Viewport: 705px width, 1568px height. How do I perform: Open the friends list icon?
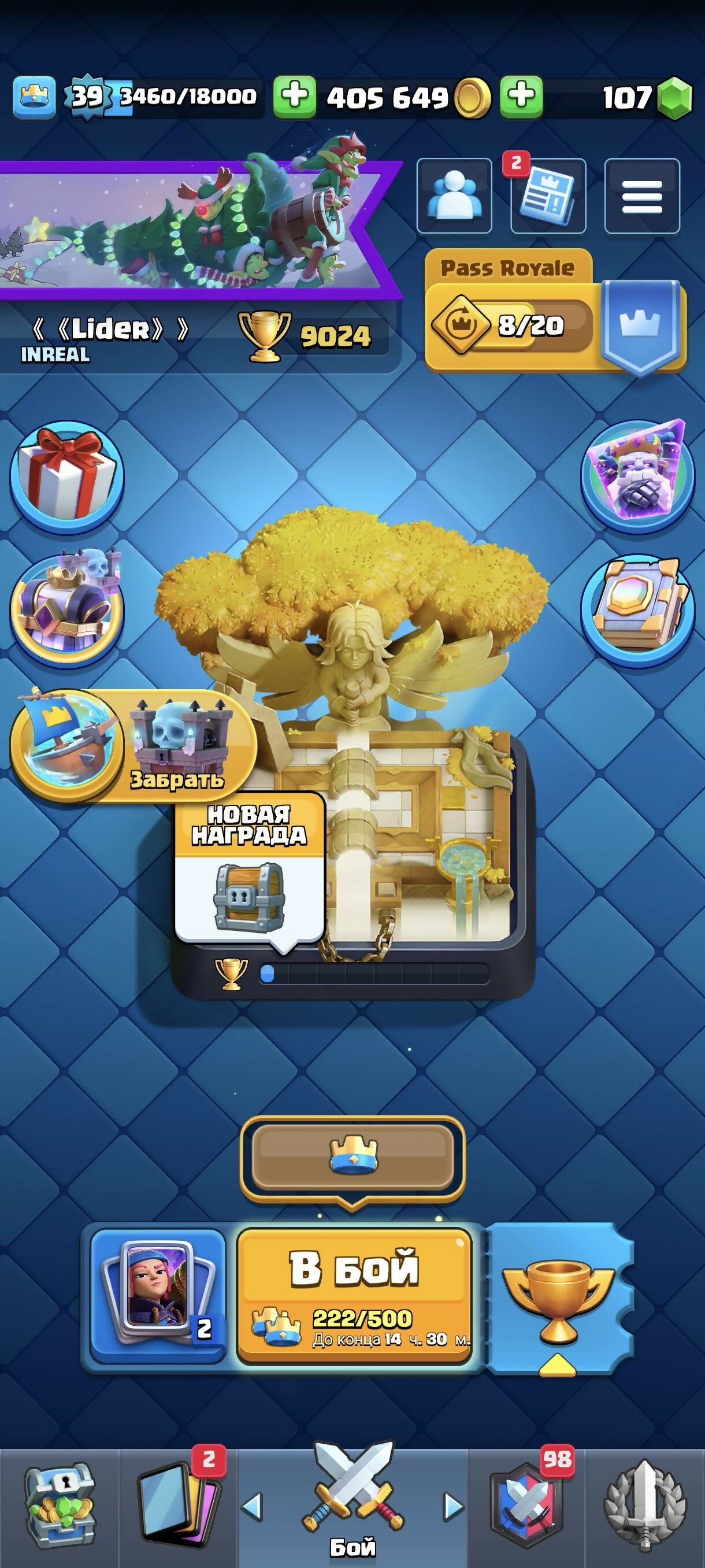454,196
